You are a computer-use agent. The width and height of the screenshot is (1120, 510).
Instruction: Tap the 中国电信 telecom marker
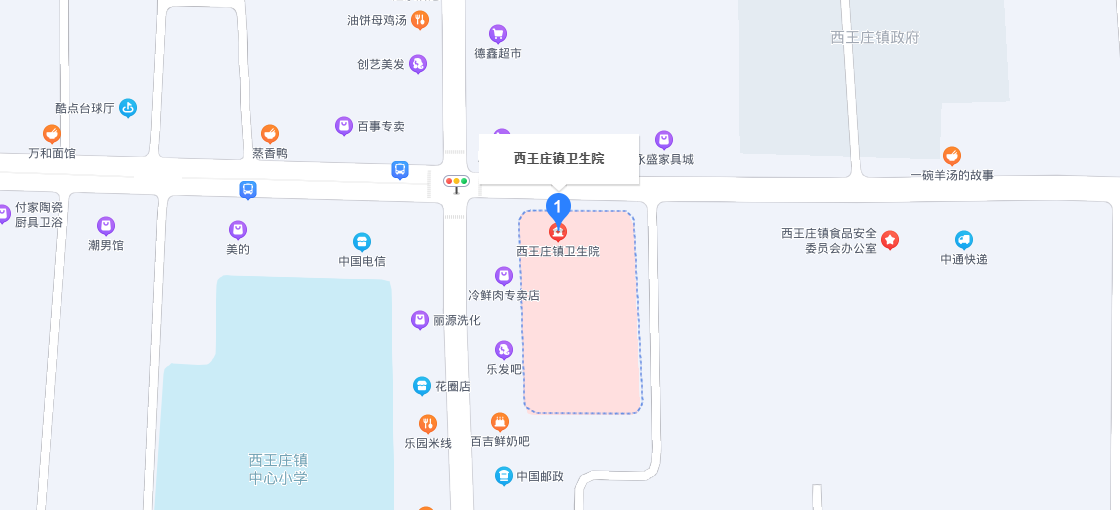[x=362, y=242]
